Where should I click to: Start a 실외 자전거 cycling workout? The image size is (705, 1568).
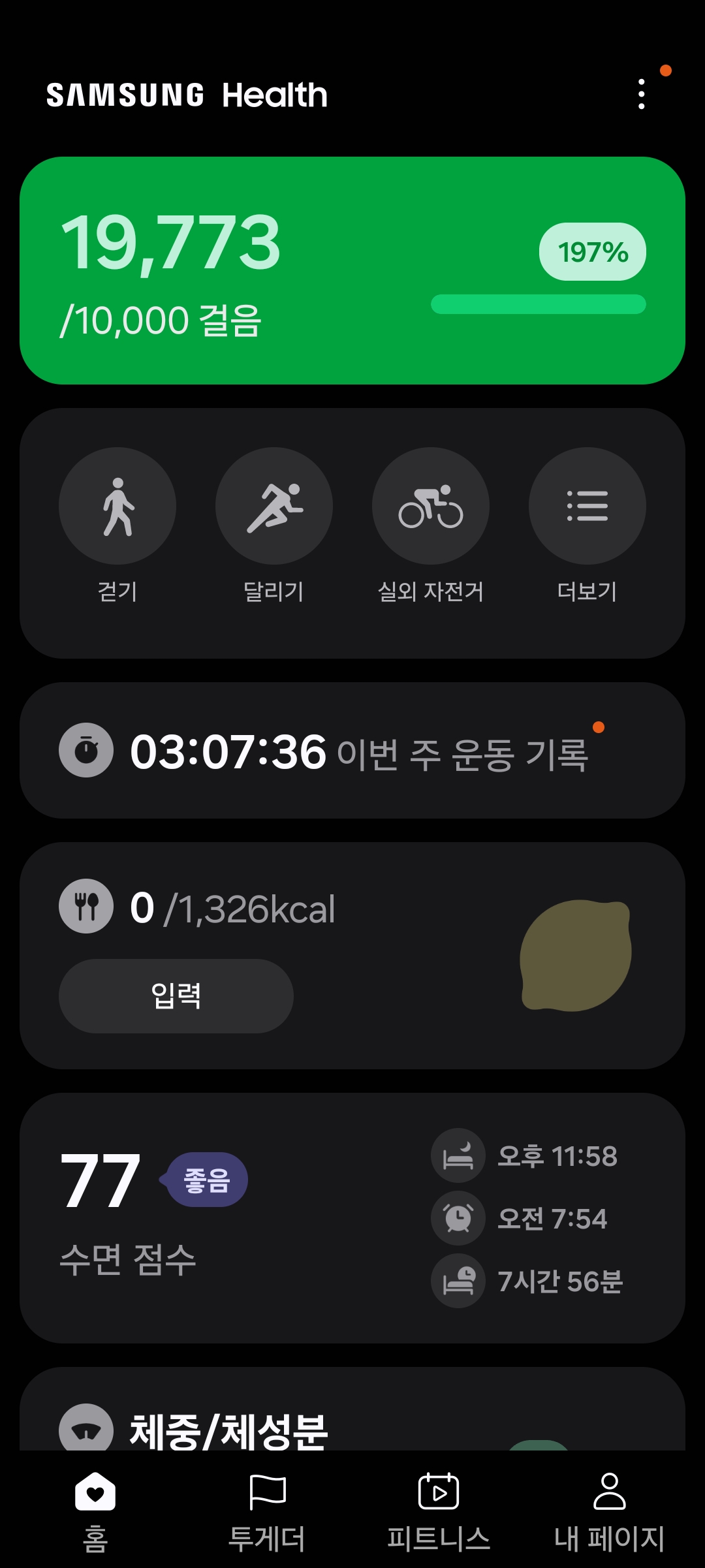(x=431, y=507)
